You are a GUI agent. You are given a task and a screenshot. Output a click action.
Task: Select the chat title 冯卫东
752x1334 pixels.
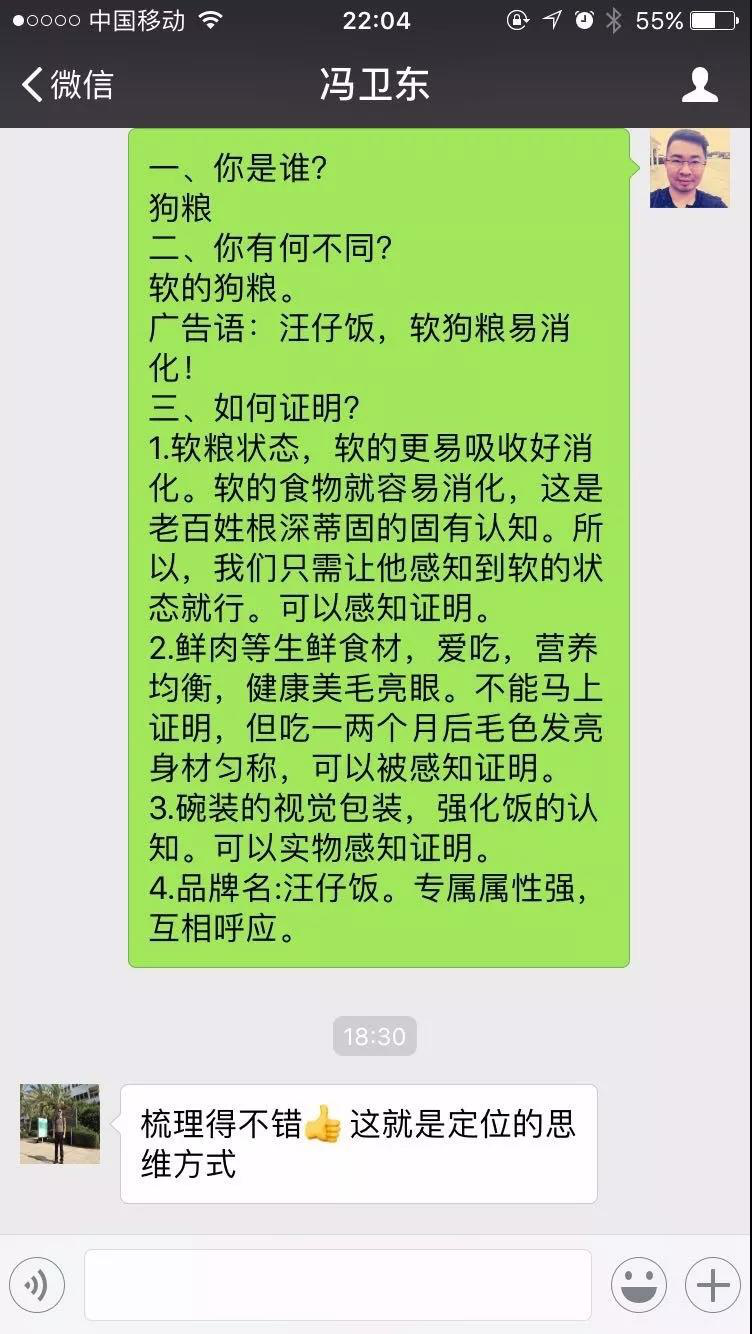click(374, 85)
